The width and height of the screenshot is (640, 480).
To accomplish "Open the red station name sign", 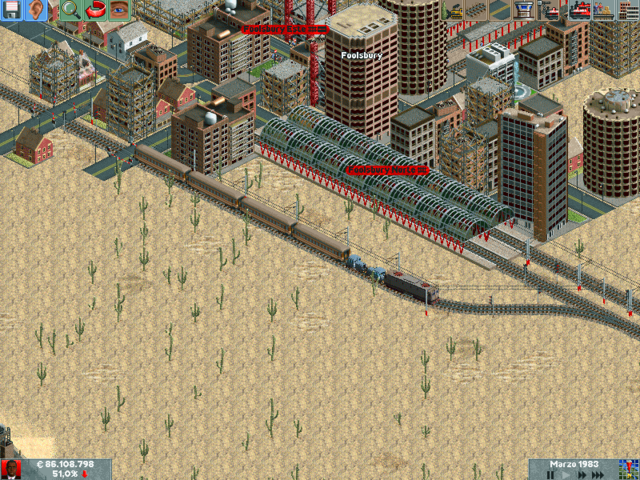I will (x=387, y=170).
